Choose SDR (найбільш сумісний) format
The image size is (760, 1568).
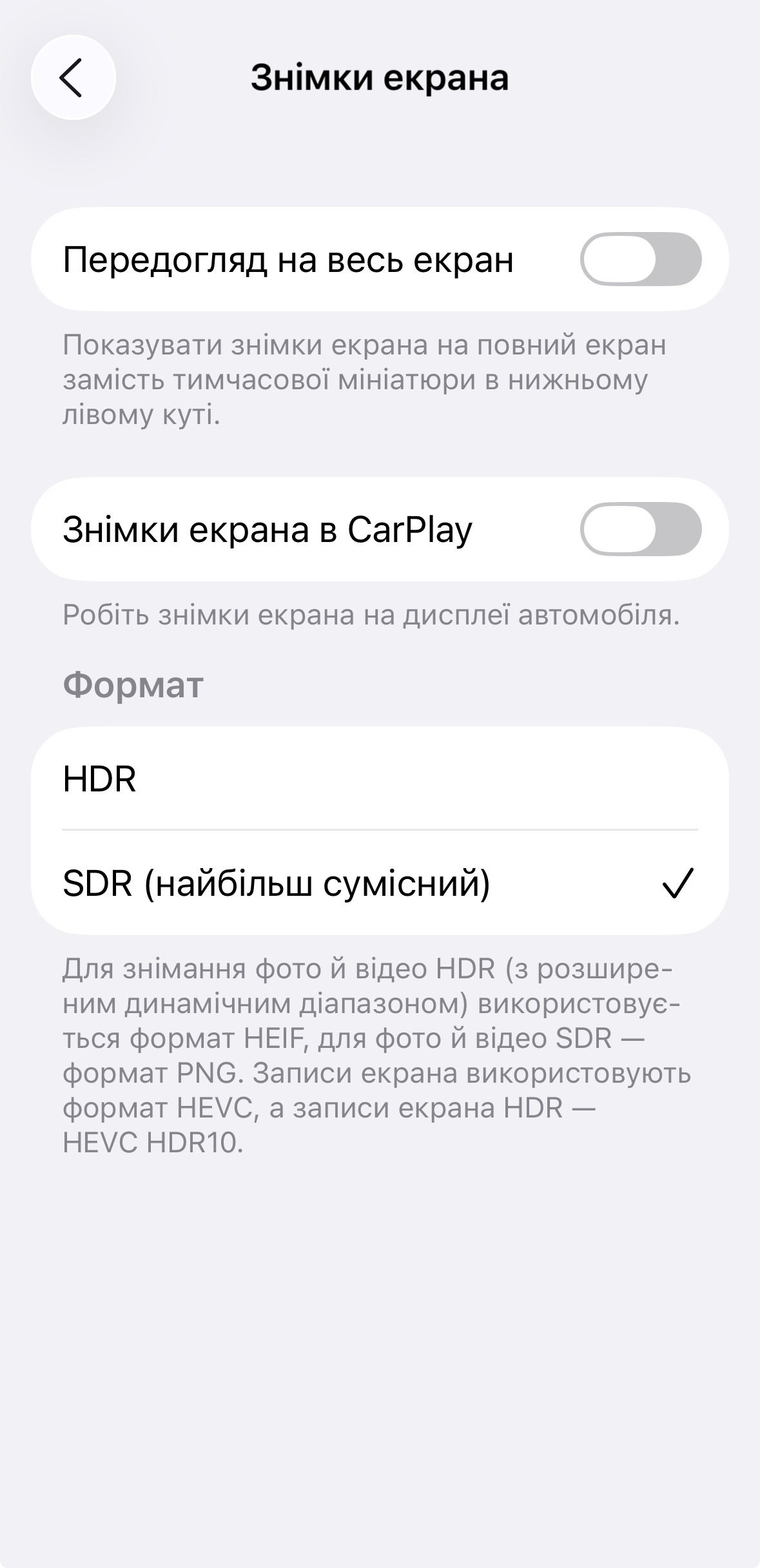pos(379,883)
